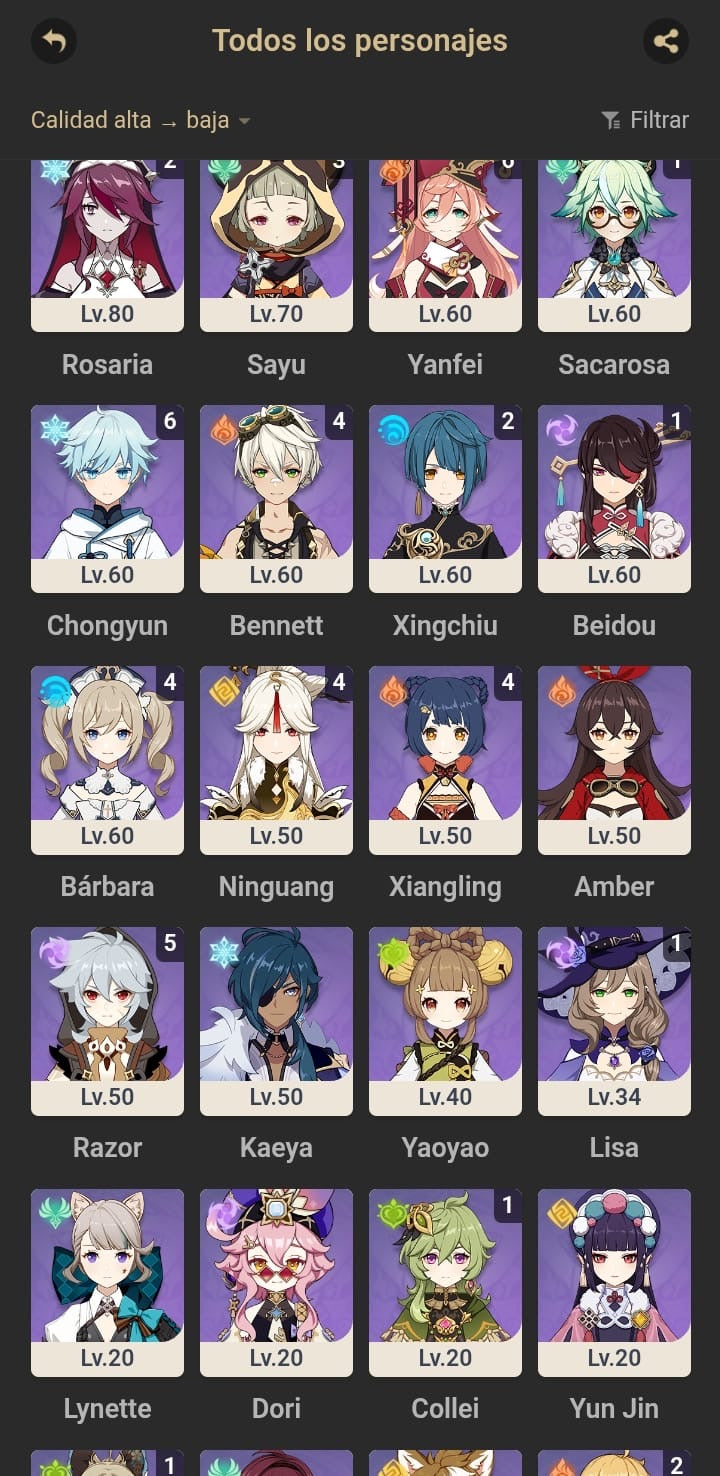Open Xiangling's portrait card
720x1476 pixels.
[x=445, y=760]
